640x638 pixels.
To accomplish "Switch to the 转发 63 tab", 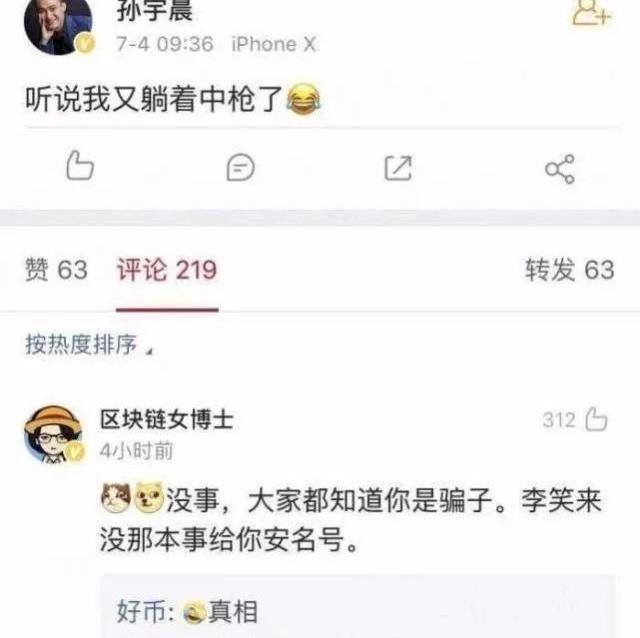I will tap(569, 269).
